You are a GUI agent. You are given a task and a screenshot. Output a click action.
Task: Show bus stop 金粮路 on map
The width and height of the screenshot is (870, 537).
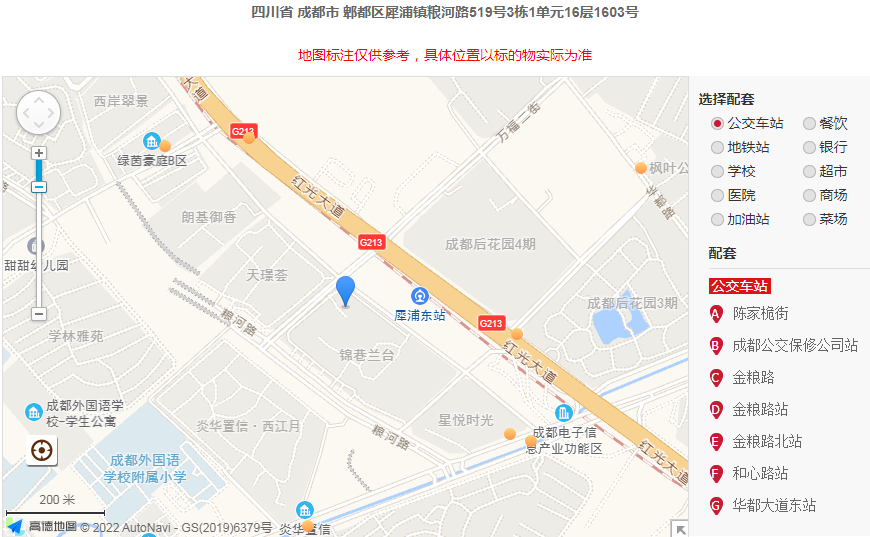pos(753,378)
